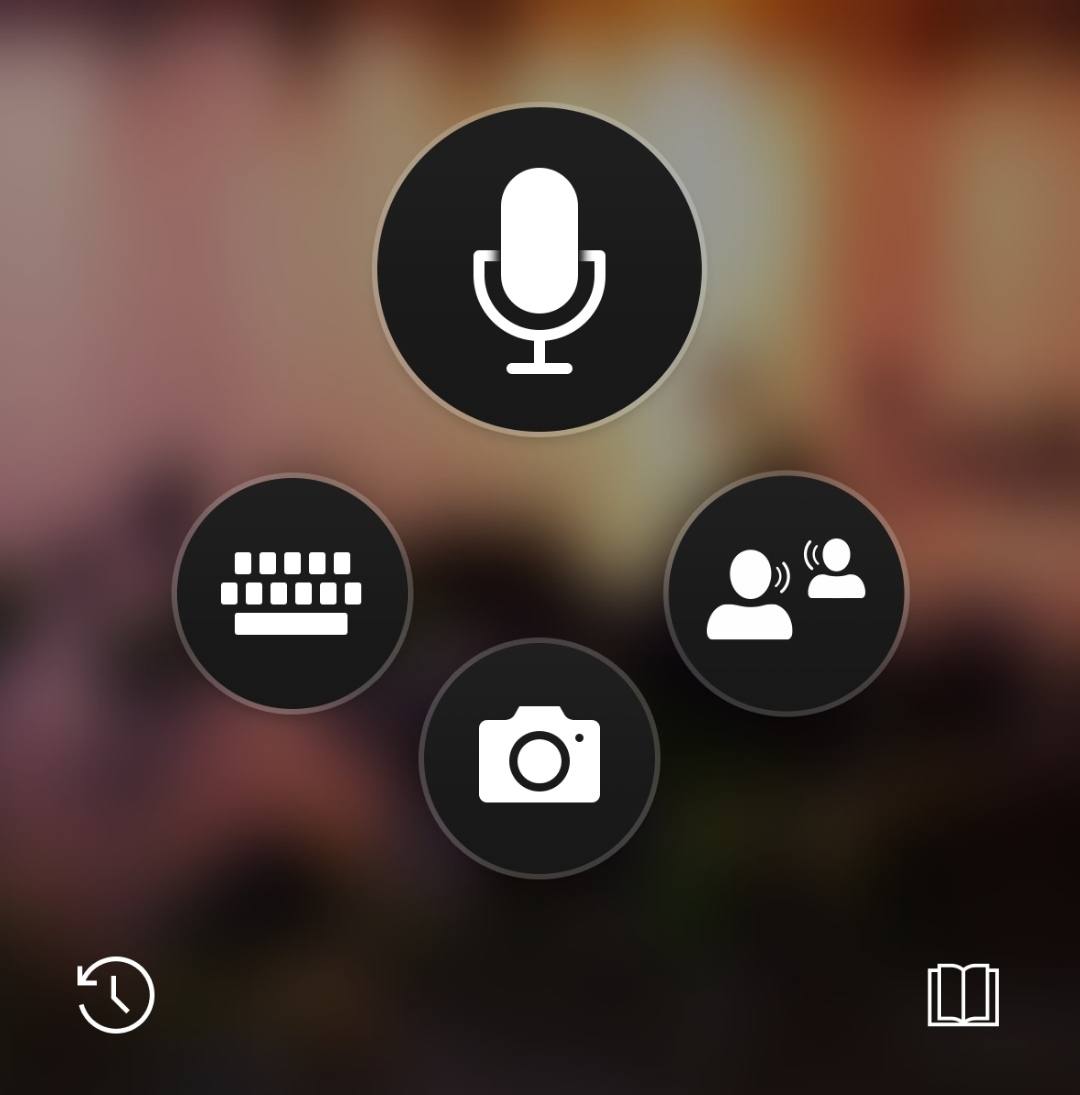Choose typing mode from the radial menu

tap(293, 595)
